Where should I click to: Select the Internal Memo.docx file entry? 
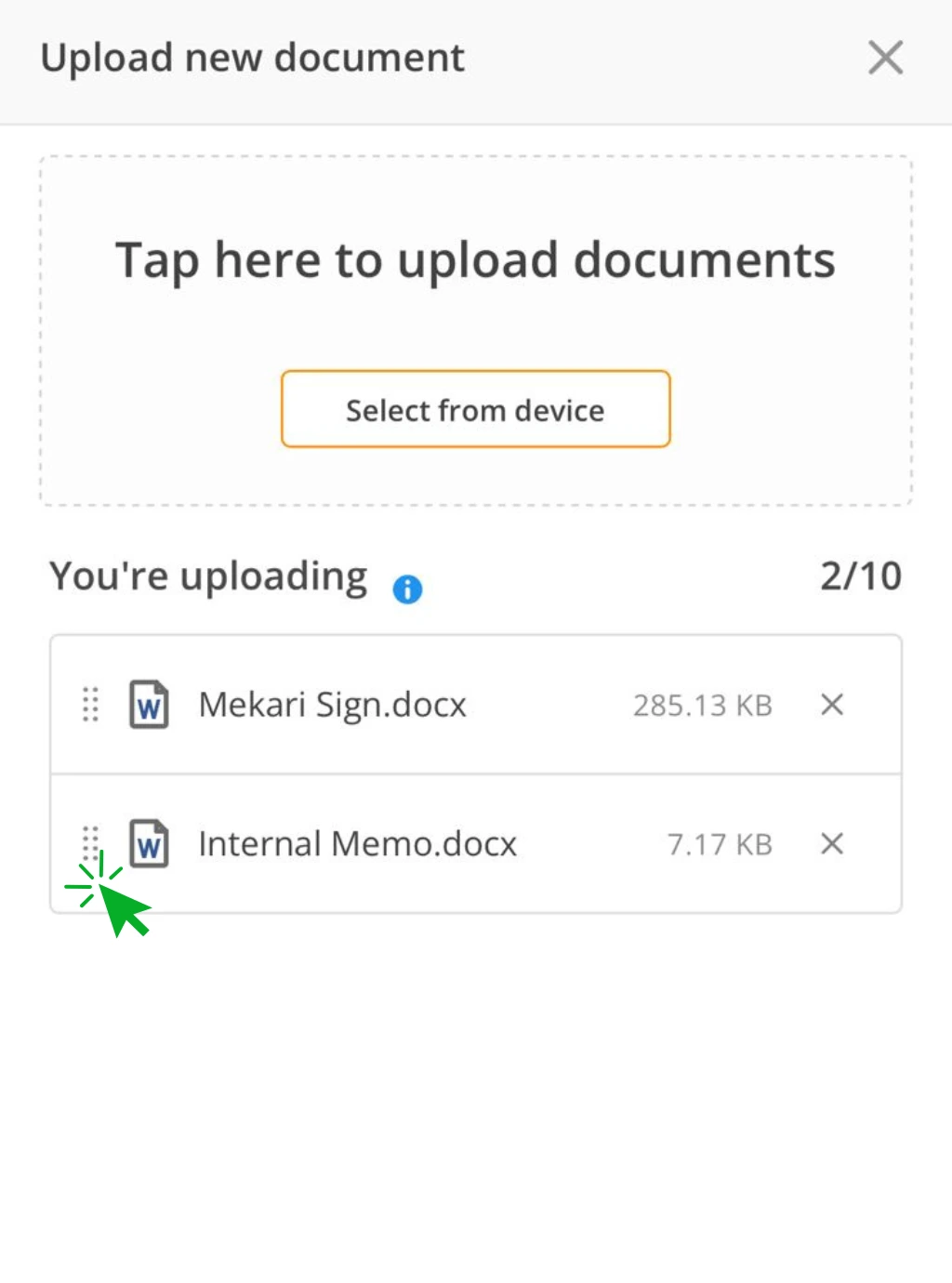coord(475,844)
